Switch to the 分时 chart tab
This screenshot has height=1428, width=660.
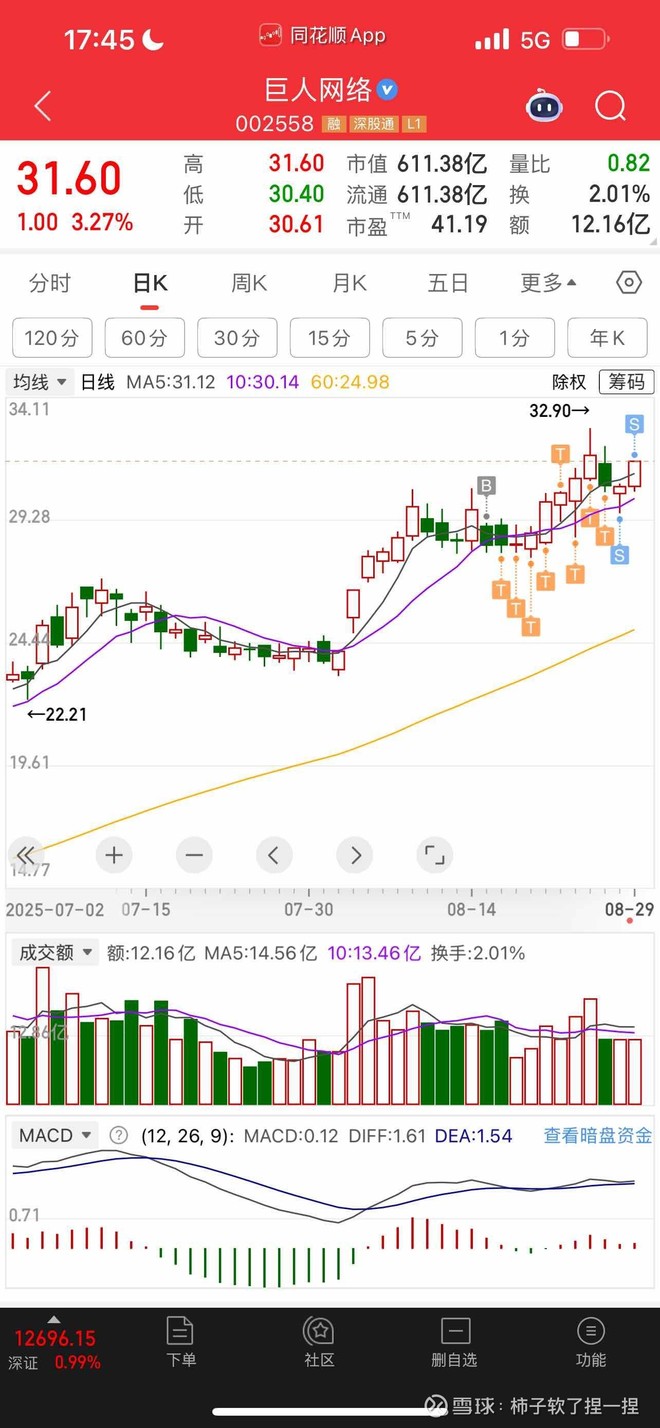(x=50, y=283)
